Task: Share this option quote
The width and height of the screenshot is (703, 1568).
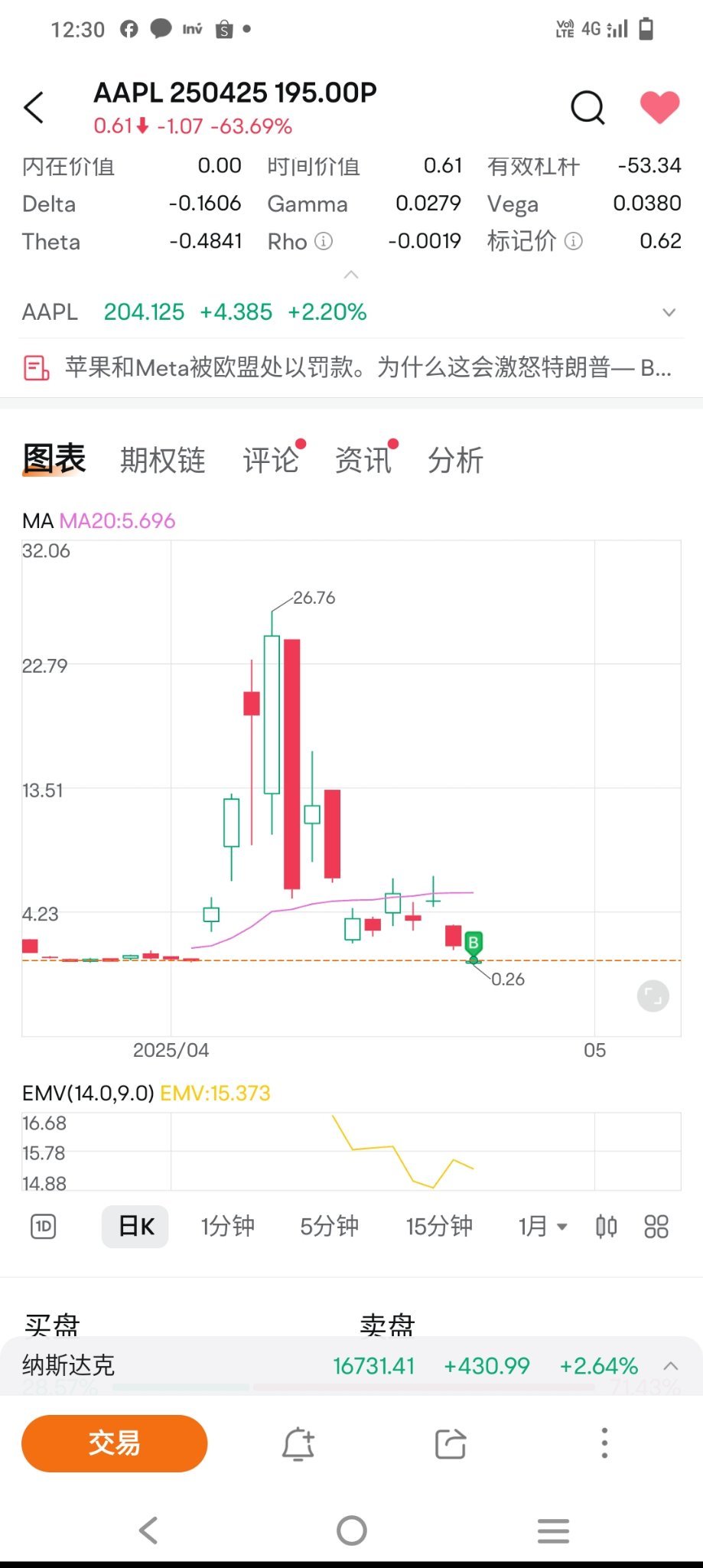Action: tap(451, 1443)
